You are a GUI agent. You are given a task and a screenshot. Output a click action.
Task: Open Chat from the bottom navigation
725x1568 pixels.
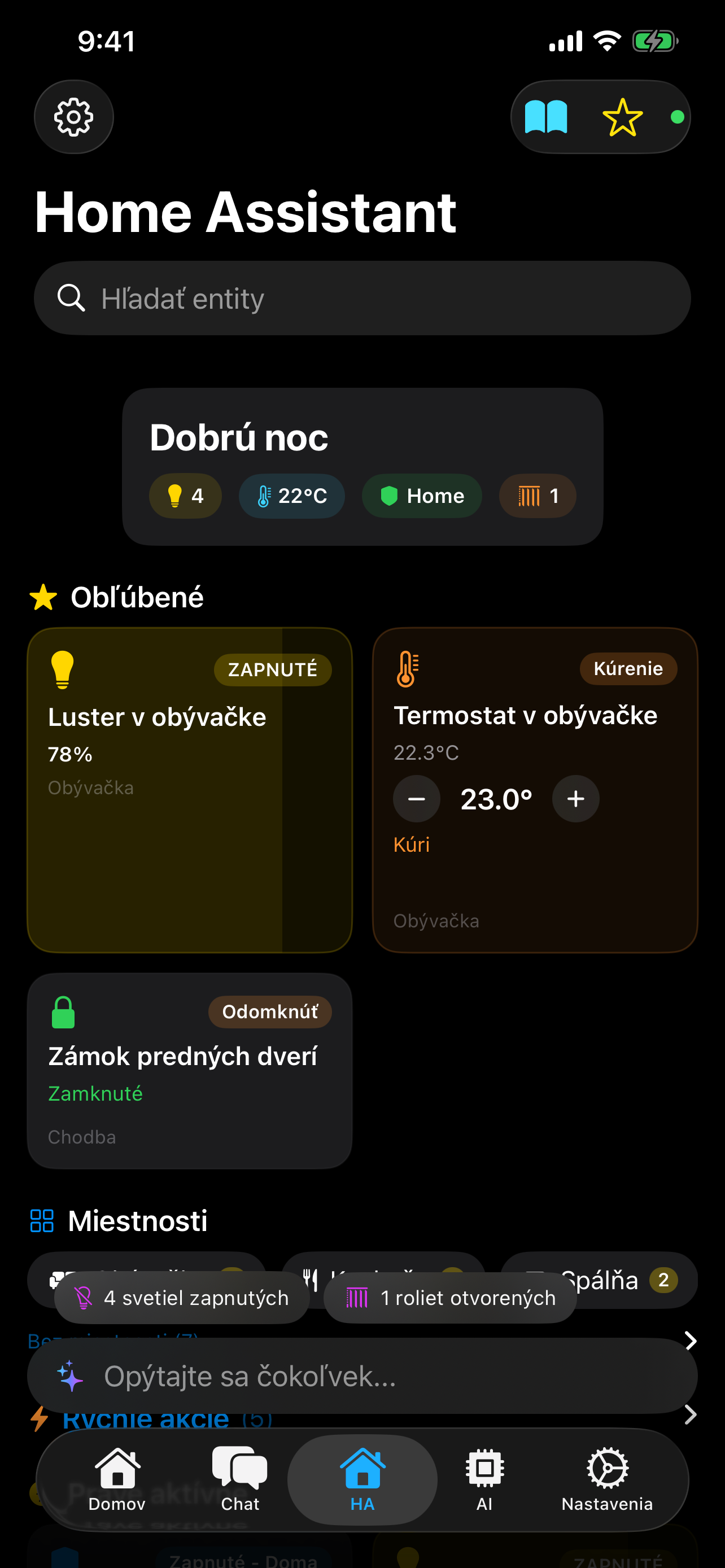(240, 1478)
